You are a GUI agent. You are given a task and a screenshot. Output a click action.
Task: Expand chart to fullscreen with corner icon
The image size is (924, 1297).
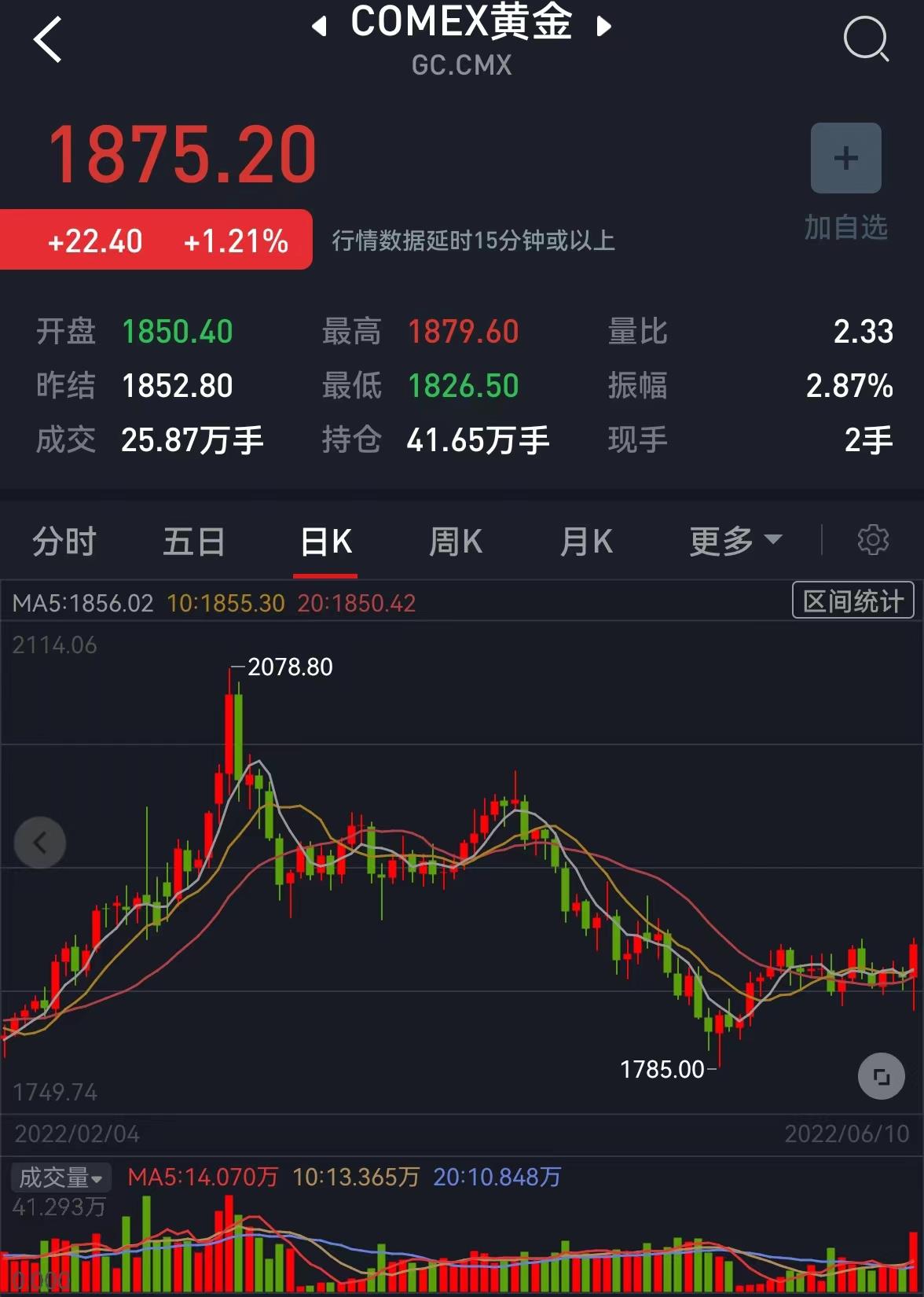[x=882, y=1076]
